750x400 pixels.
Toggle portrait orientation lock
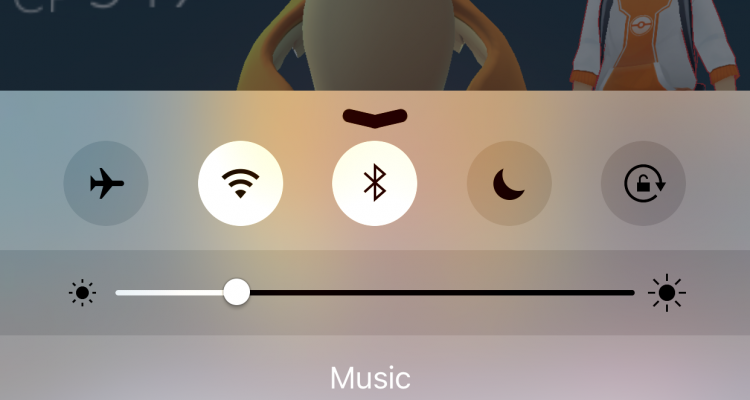(x=643, y=184)
